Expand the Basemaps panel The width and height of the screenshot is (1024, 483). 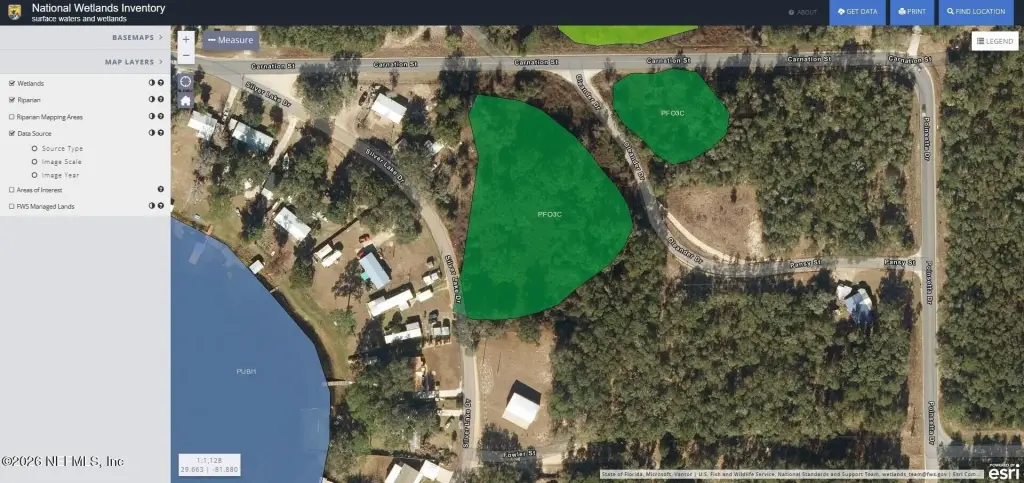[137, 37]
